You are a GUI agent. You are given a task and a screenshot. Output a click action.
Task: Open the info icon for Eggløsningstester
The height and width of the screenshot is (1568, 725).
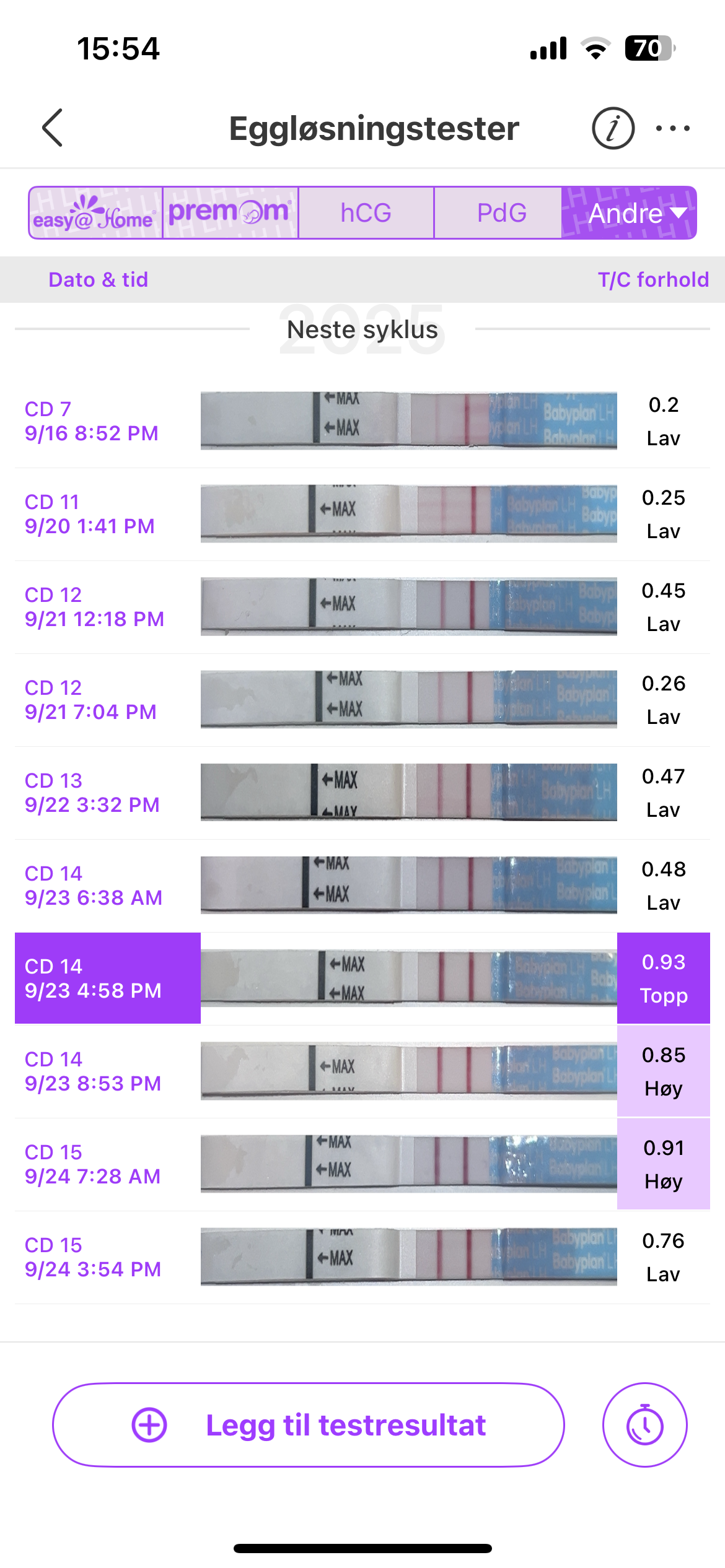[613, 128]
